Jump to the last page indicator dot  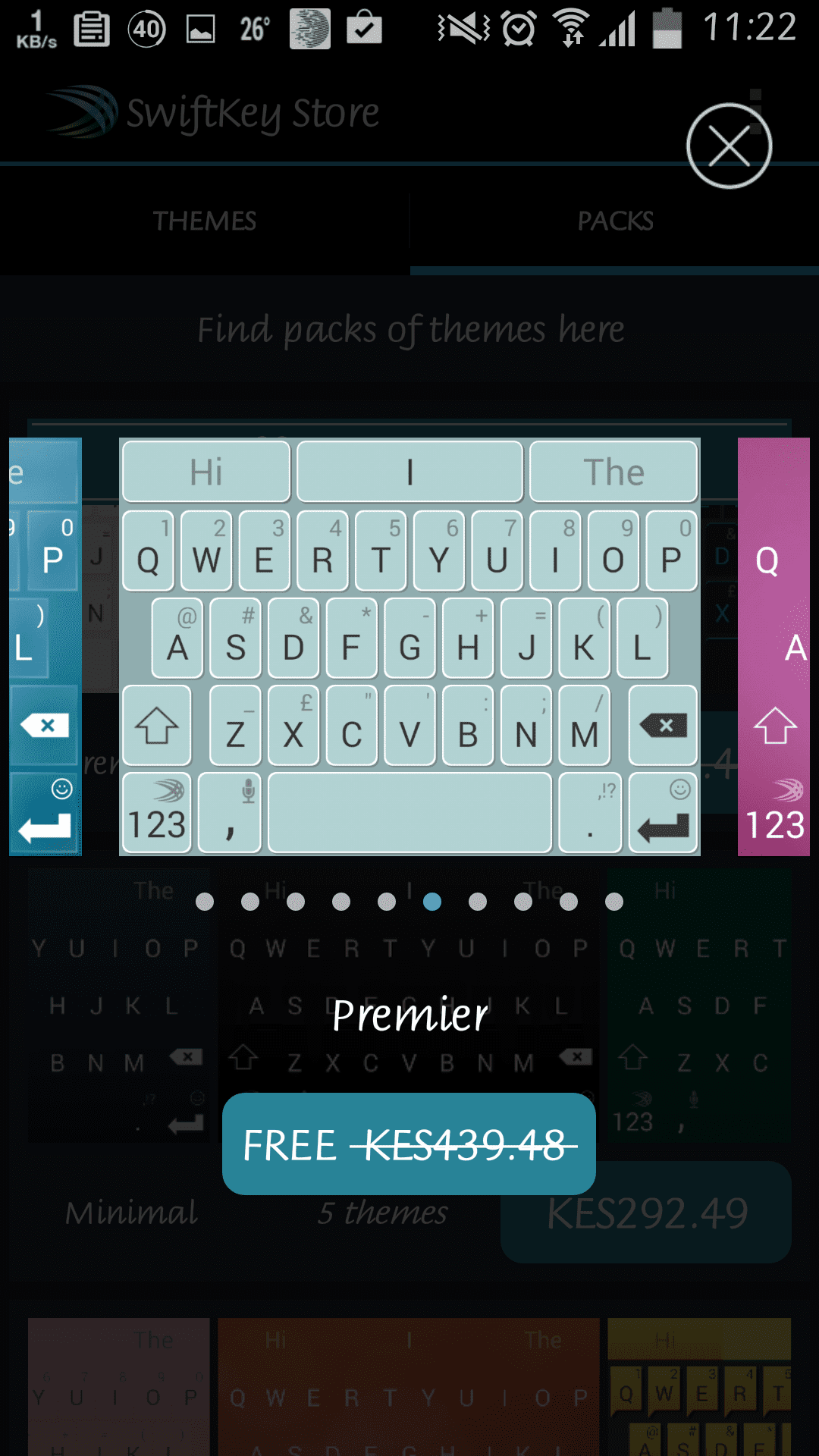pyautogui.click(x=614, y=901)
